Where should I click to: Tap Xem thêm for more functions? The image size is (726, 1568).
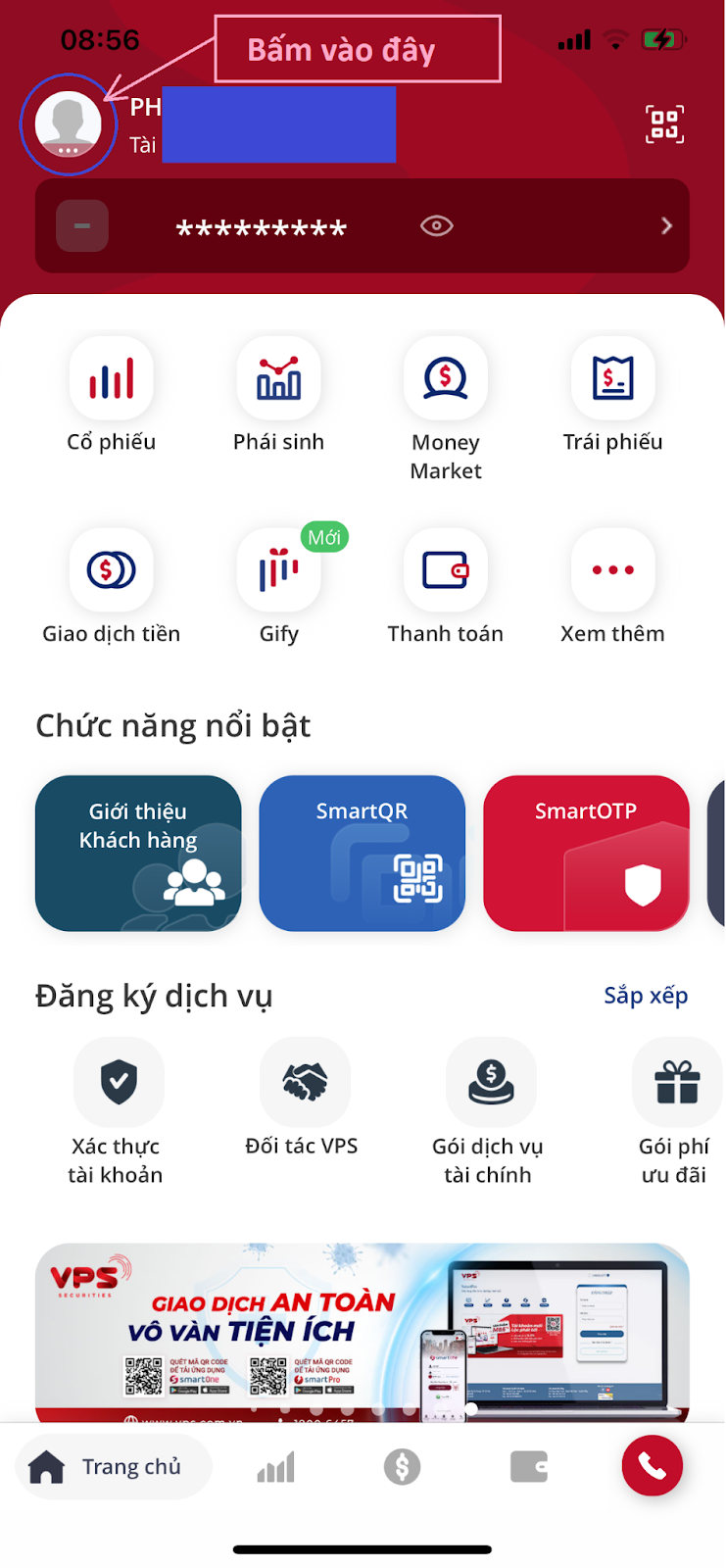[x=612, y=570]
